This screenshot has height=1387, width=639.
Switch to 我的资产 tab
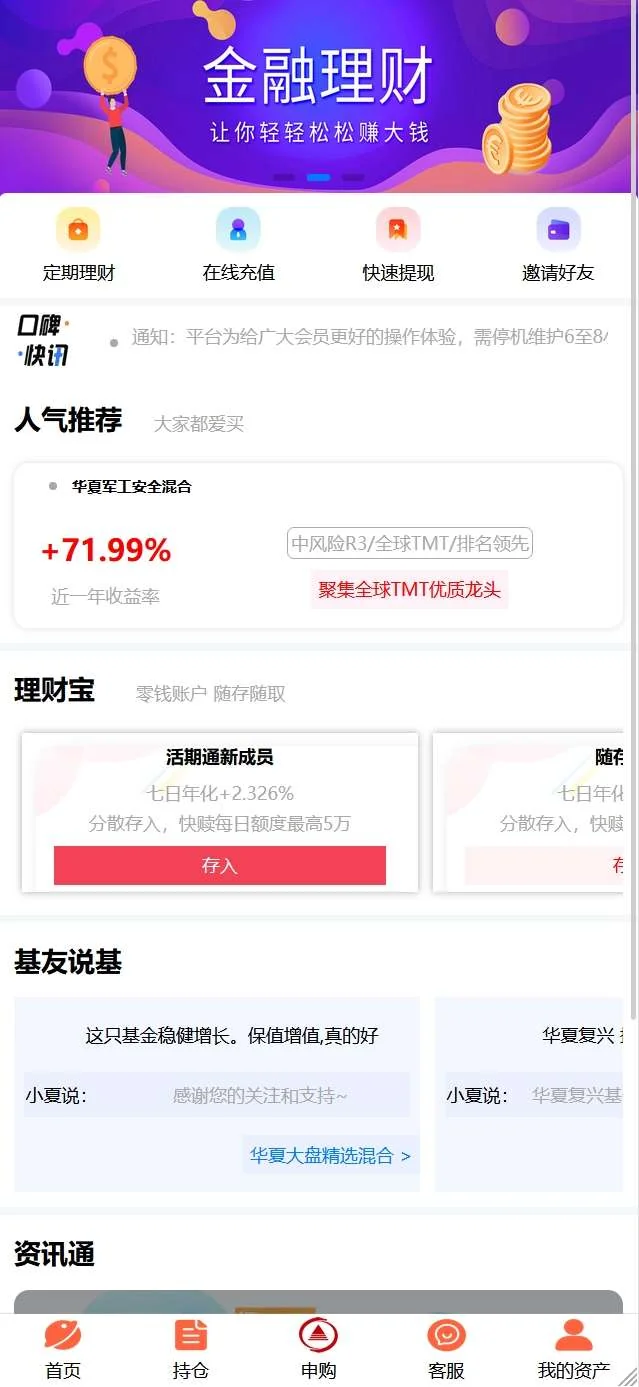(x=574, y=1349)
